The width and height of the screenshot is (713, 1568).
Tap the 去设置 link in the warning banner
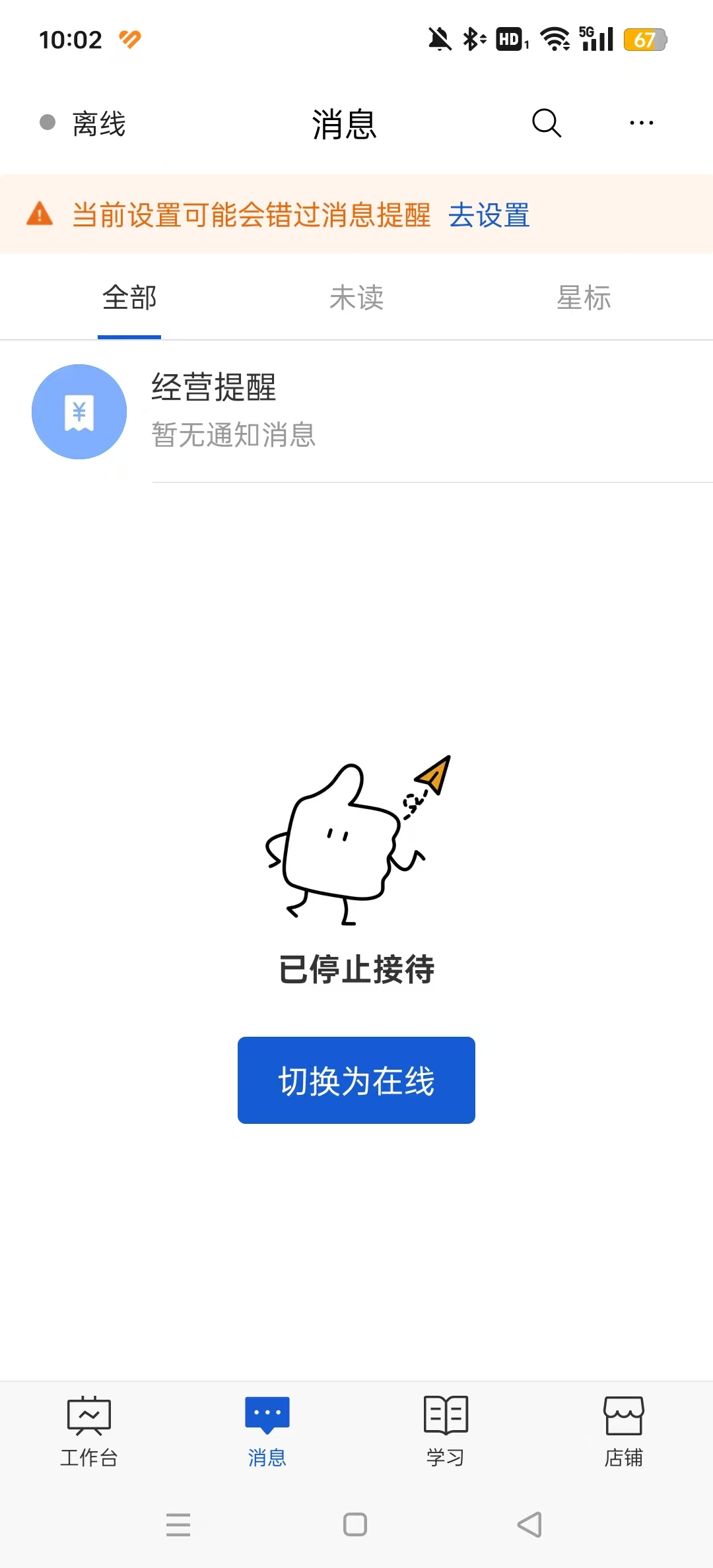pos(489,215)
